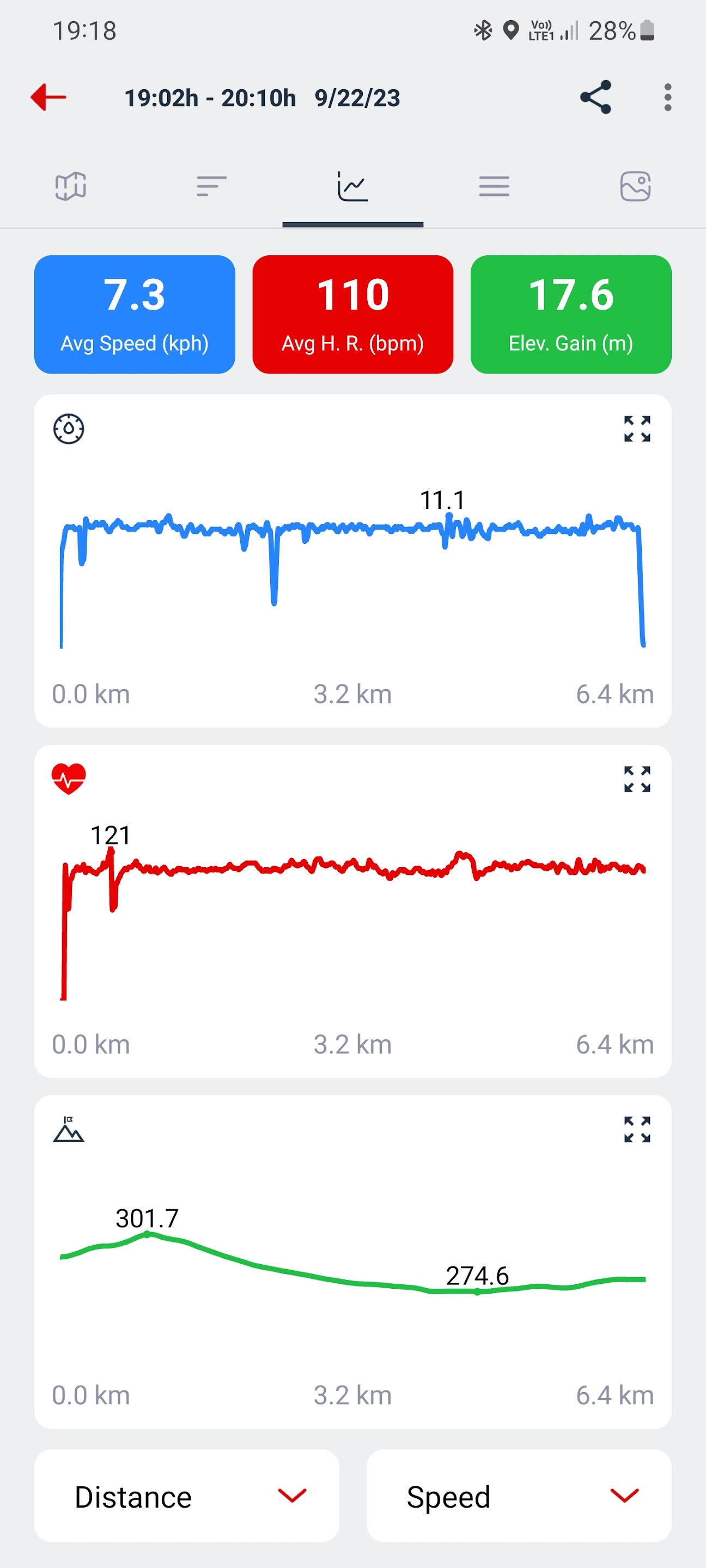The image size is (706, 1568).
Task: Open the Distance dropdown
Action: point(186,1496)
